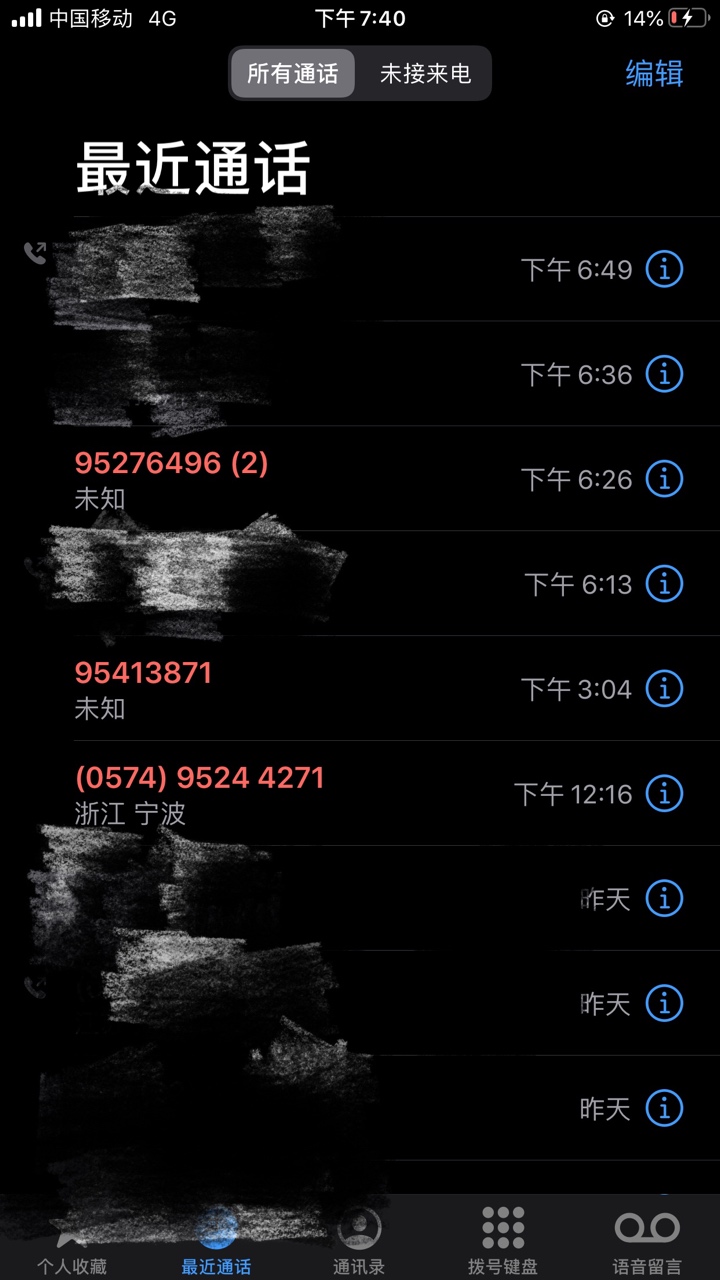Show info for the 下午 3:04 call
720x1280 pixels.
click(664, 688)
